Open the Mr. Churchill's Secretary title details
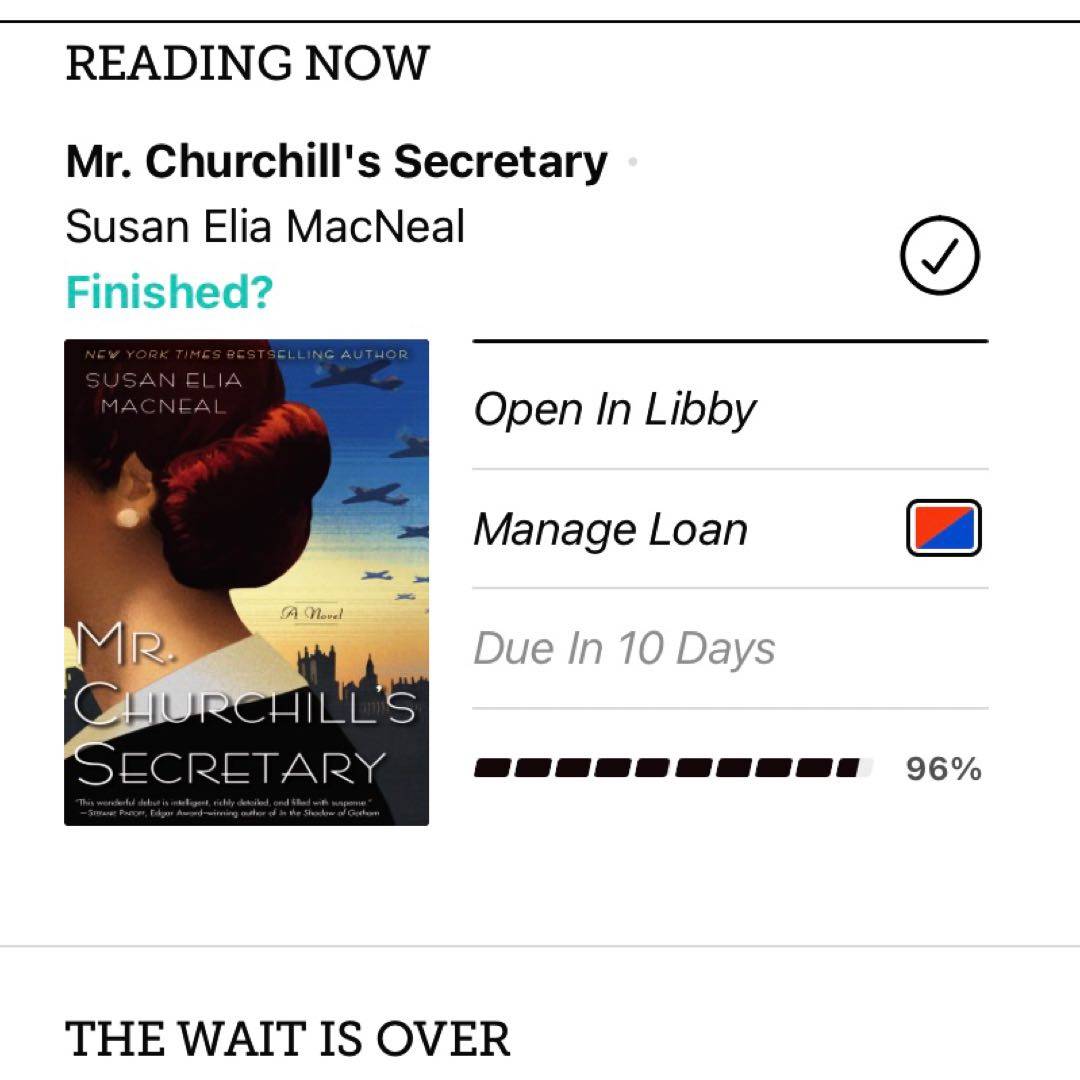1080x1080 pixels. 336,162
